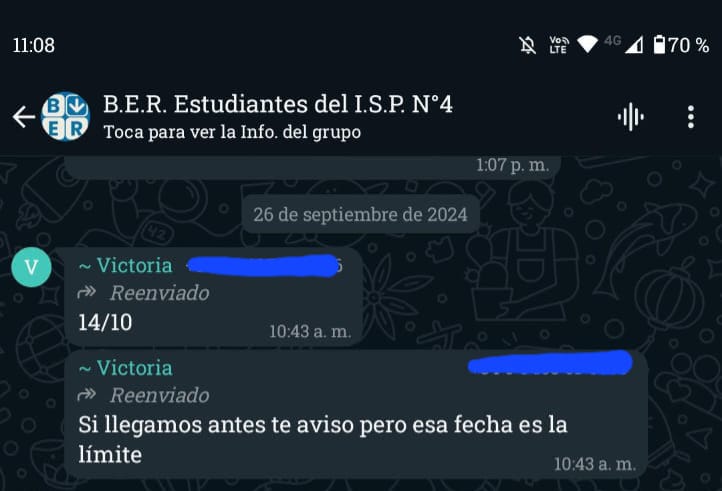Go back to the chat list
Screen dimensions: 722x491
point(23,118)
